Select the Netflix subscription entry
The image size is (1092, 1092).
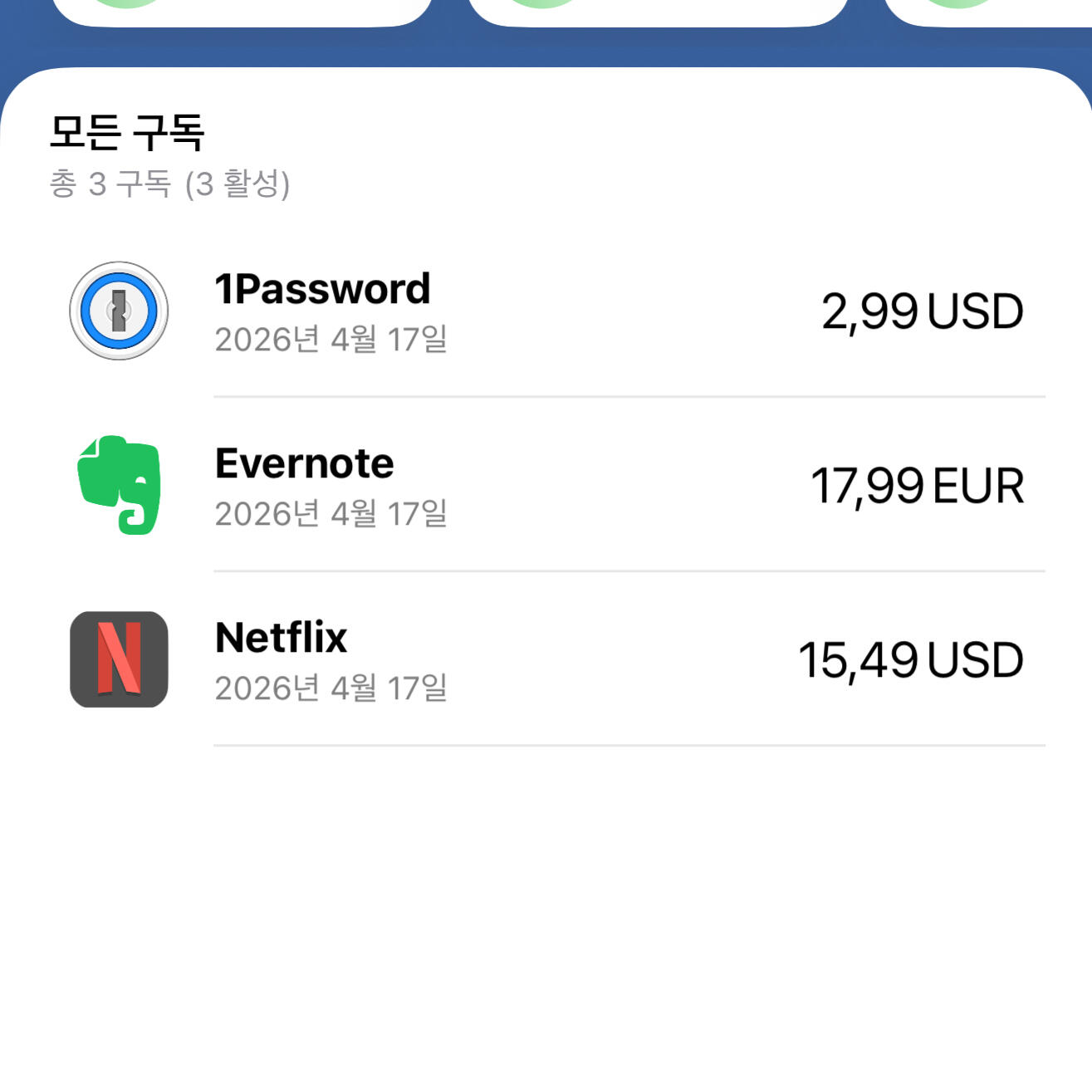(546, 660)
